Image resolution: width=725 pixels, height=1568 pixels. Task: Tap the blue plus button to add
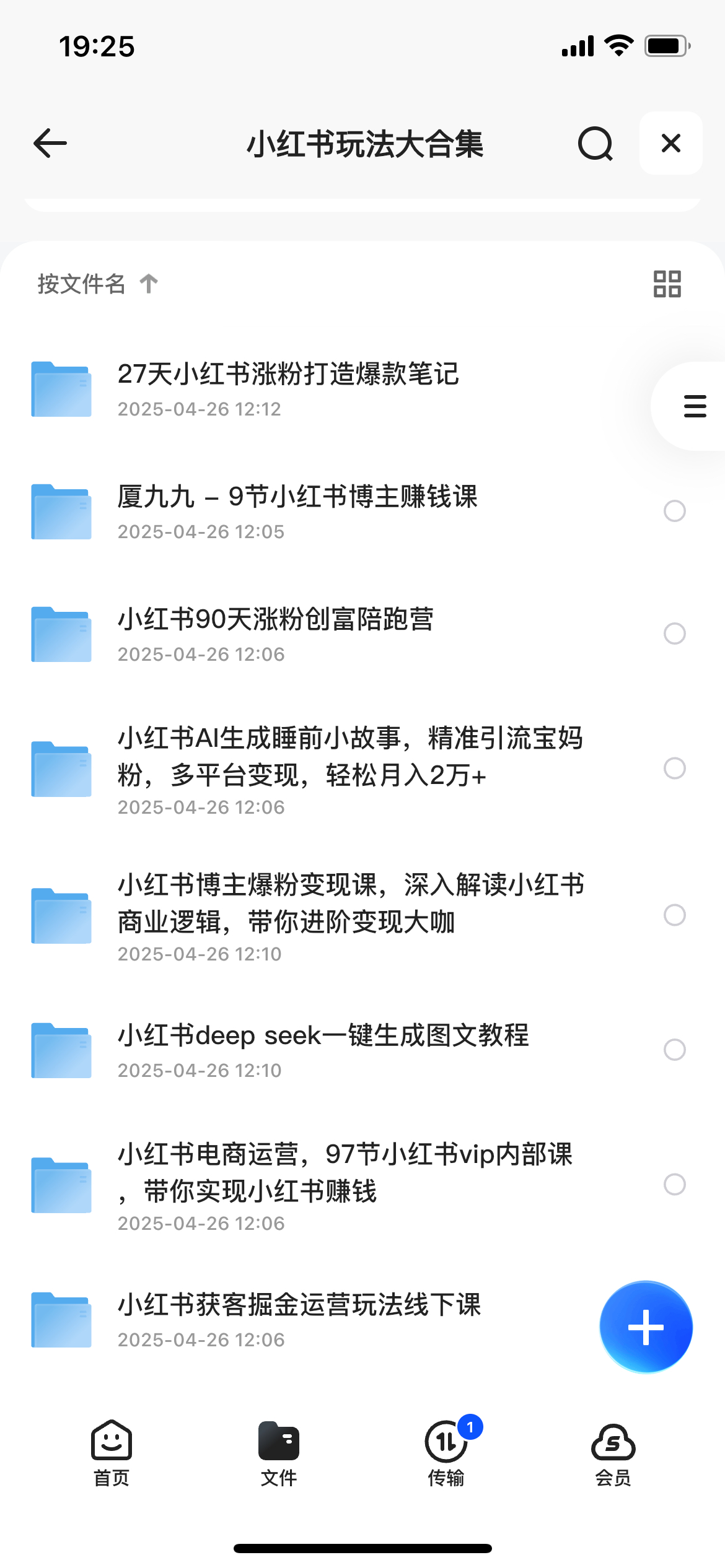tap(646, 1327)
